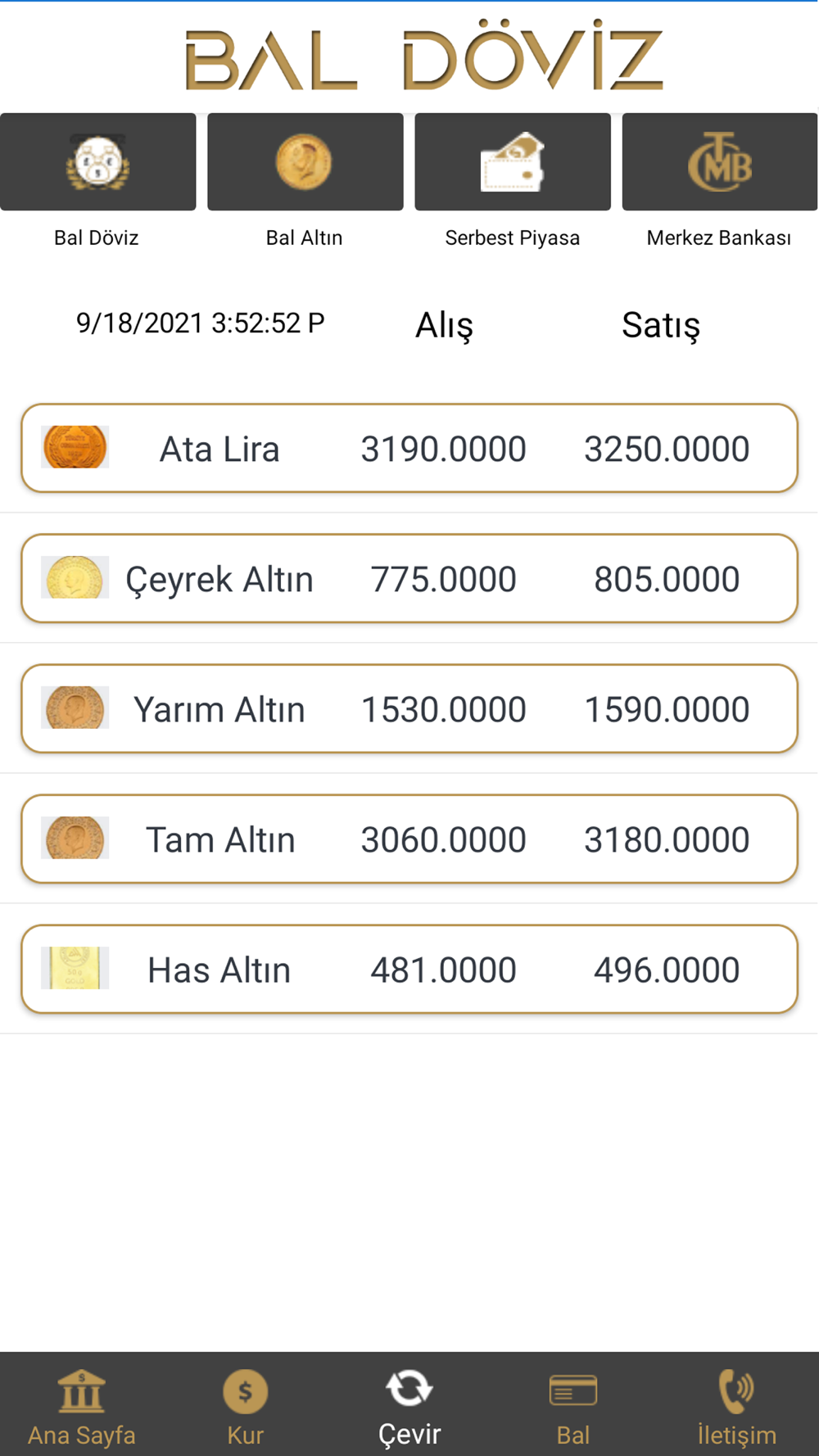The height and width of the screenshot is (1456, 819).
Task: Open the İletişim contact tab
Action: click(x=737, y=1405)
